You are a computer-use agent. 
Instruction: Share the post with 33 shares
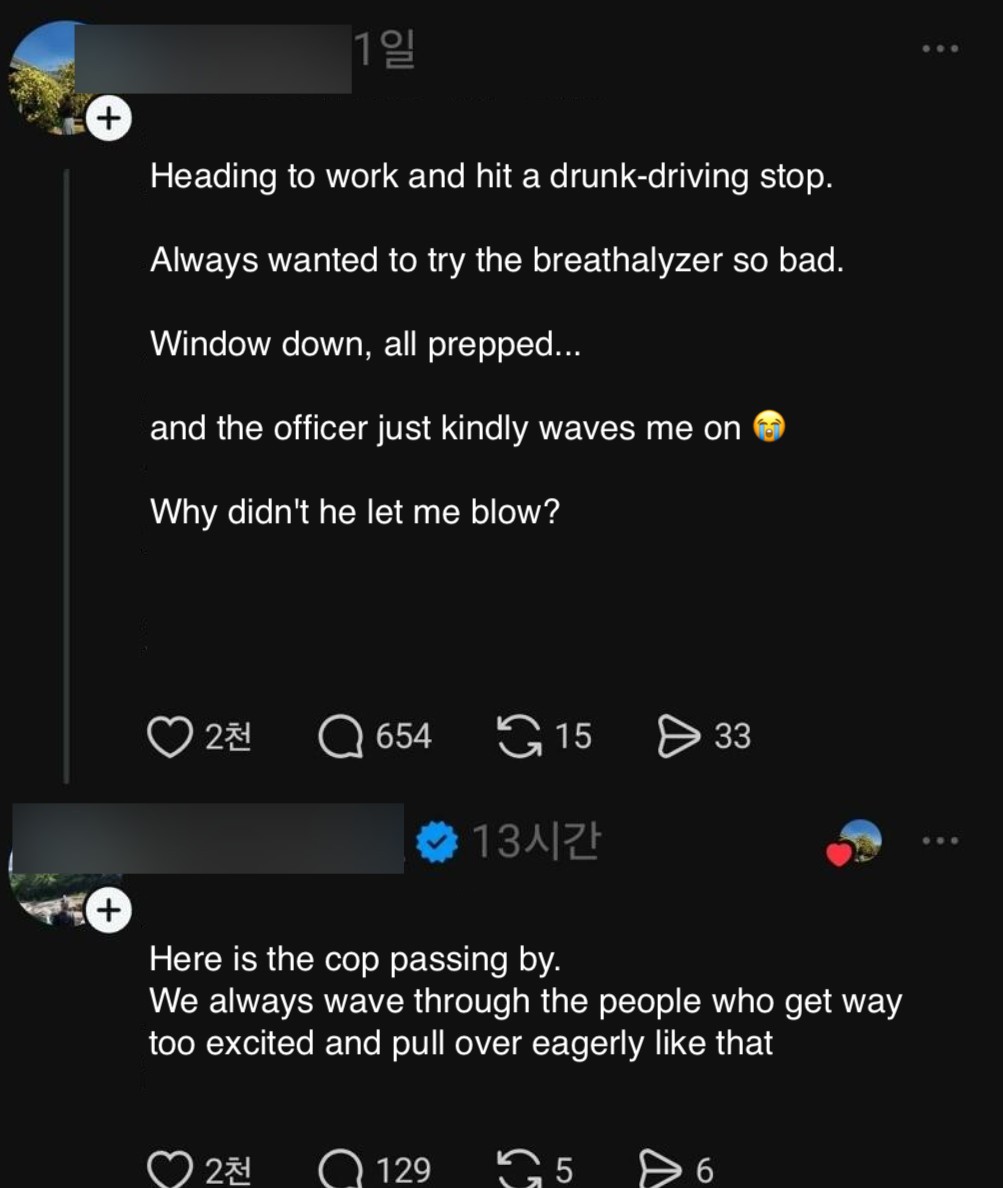coord(679,737)
